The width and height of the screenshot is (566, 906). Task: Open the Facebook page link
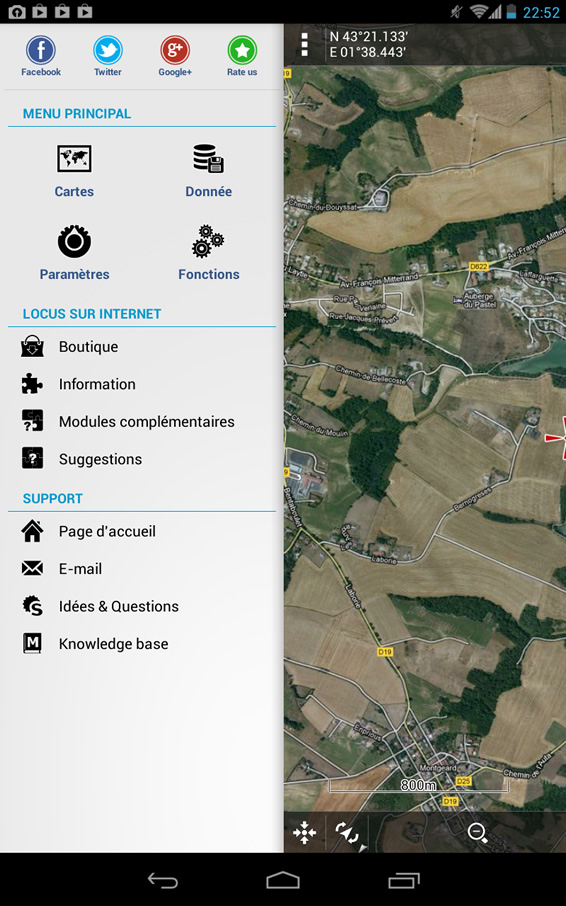pyautogui.click(x=41, y=56)
